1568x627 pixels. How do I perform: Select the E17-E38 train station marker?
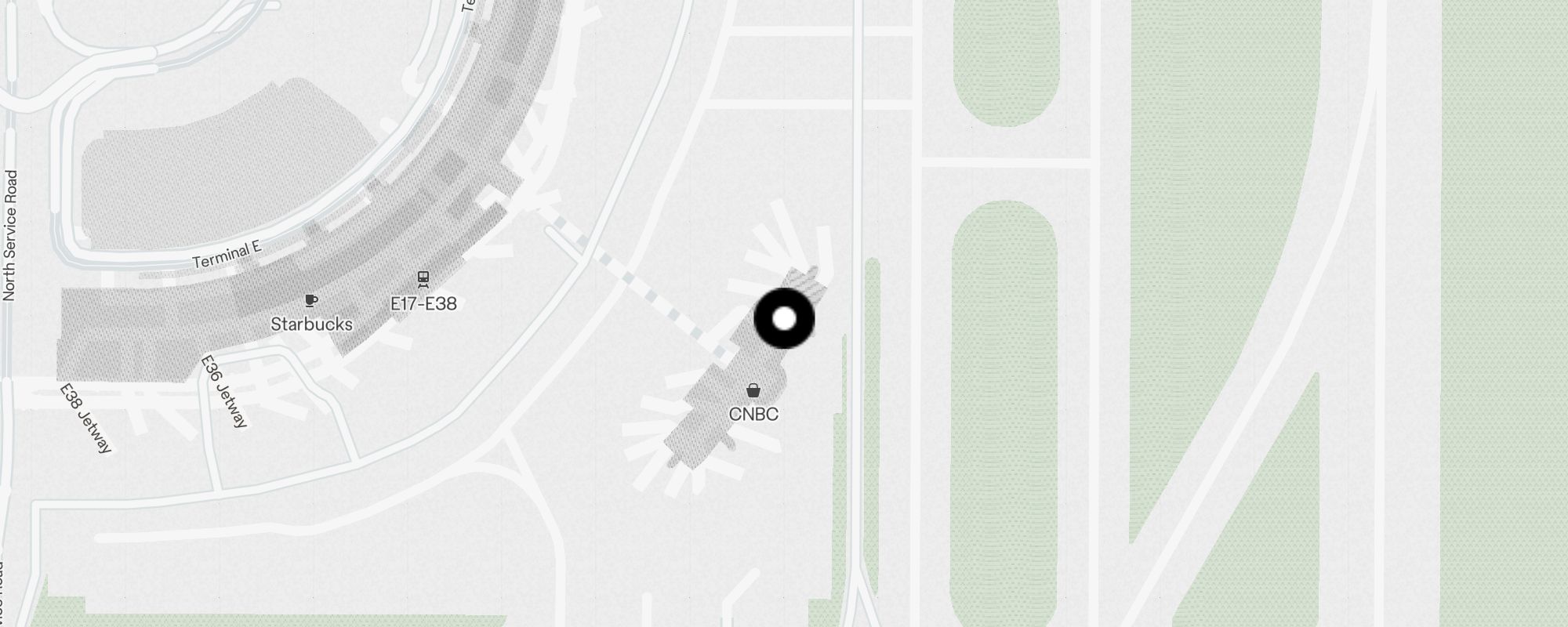[x=423, y=279]
